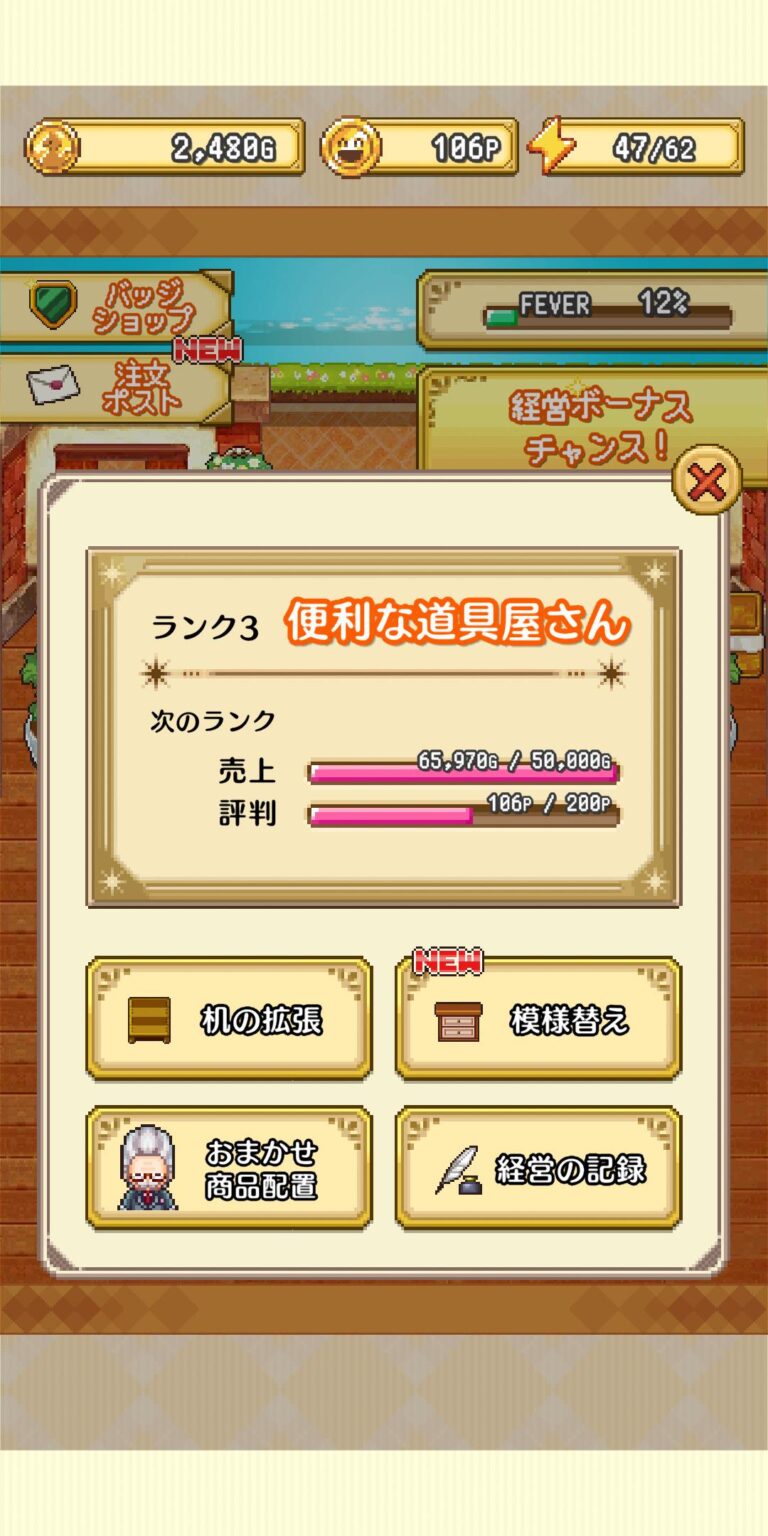View 経営の記録 management records
The image size is (768, 1536).
[x=538, y=1168]
